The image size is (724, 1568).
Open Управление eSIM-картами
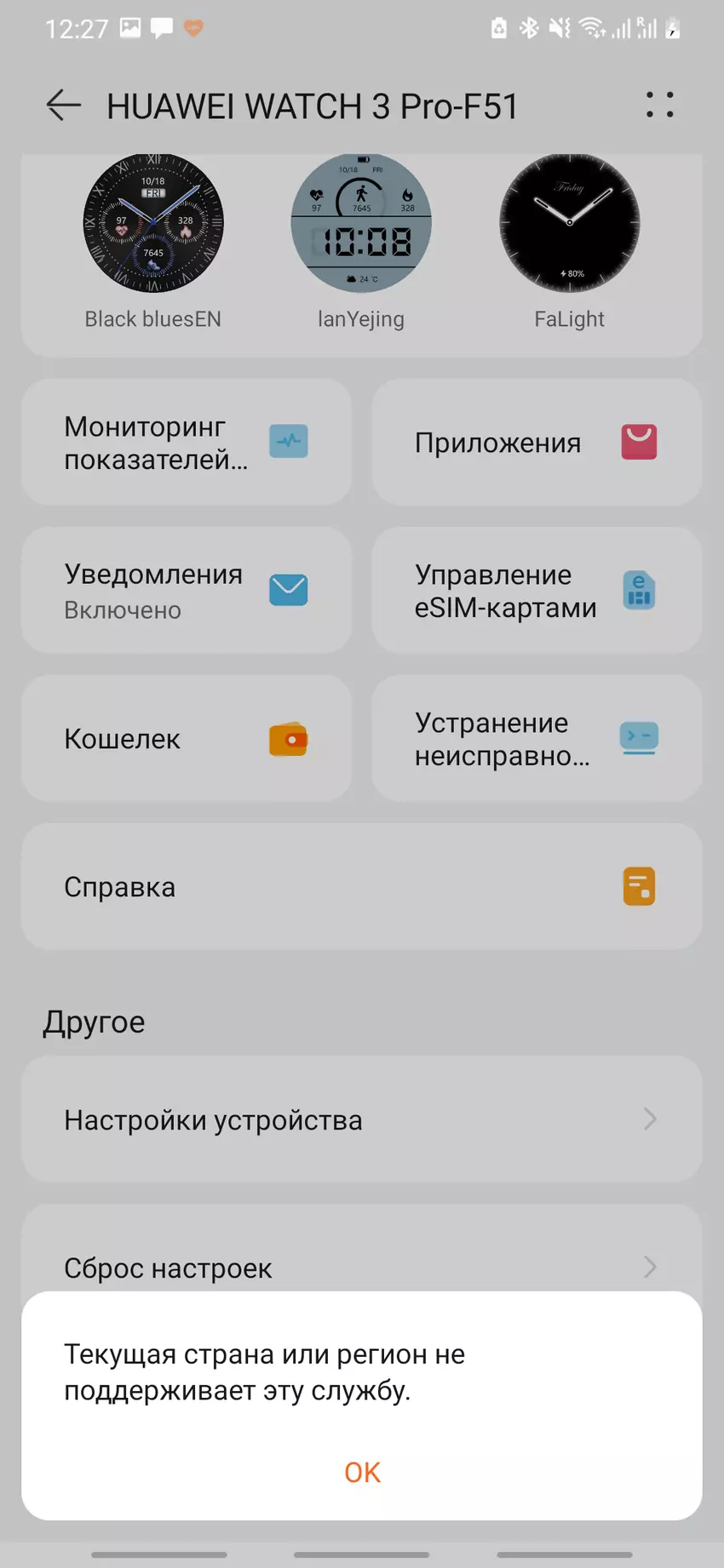[537, 591]
